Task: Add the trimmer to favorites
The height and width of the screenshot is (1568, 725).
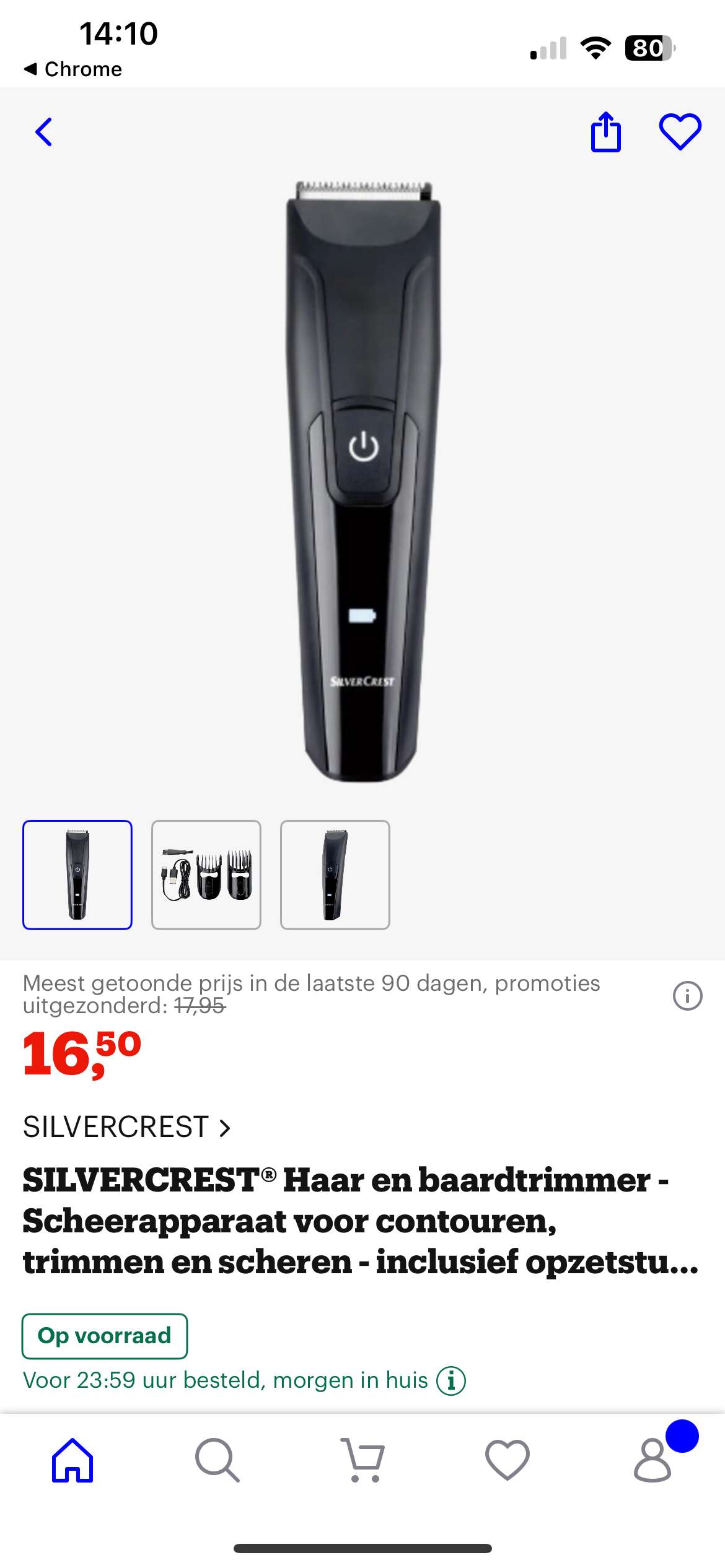Action: [680, 132]
